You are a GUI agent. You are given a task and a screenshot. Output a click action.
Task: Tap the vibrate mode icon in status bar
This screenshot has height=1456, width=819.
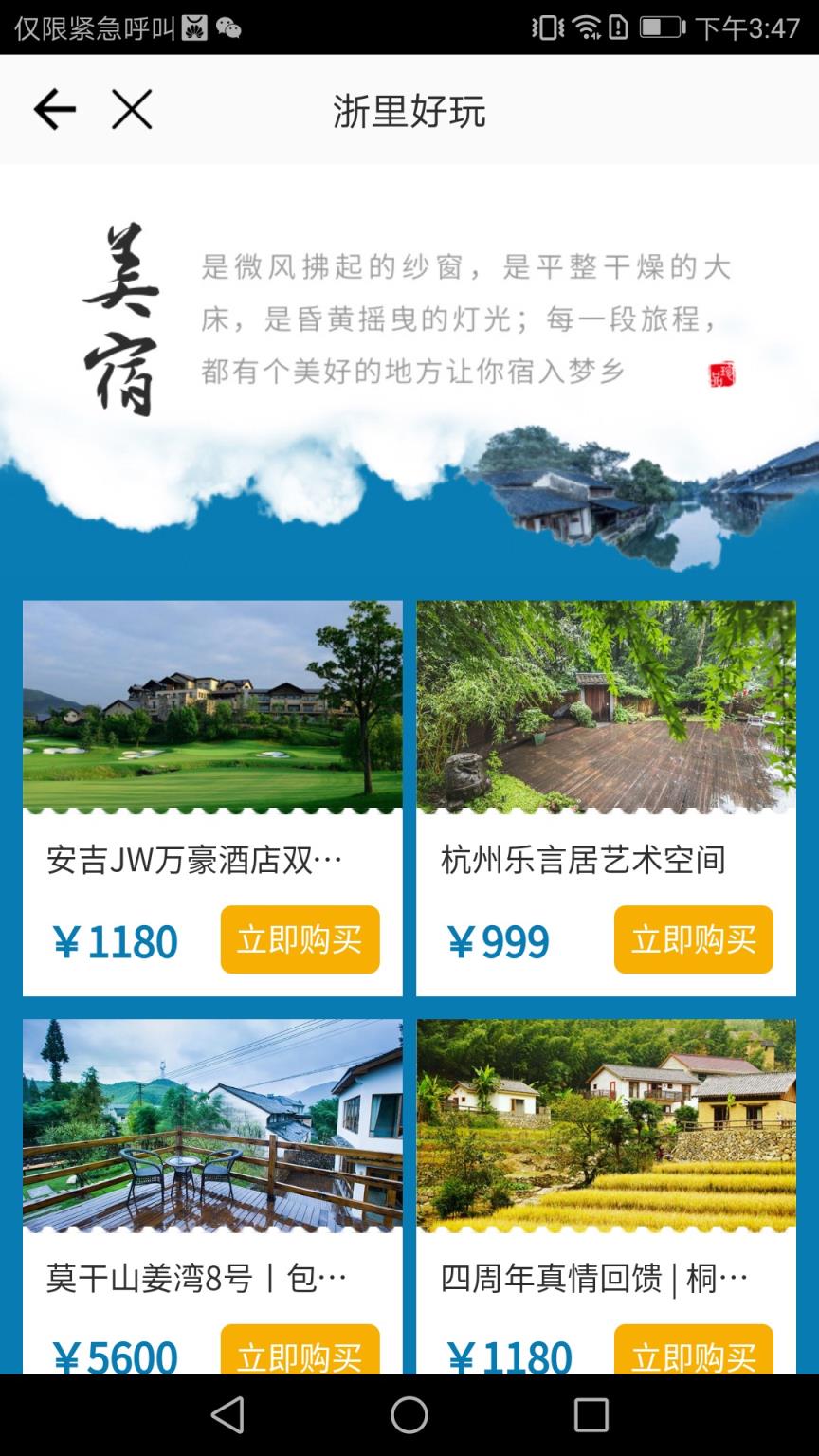point(547,27)
